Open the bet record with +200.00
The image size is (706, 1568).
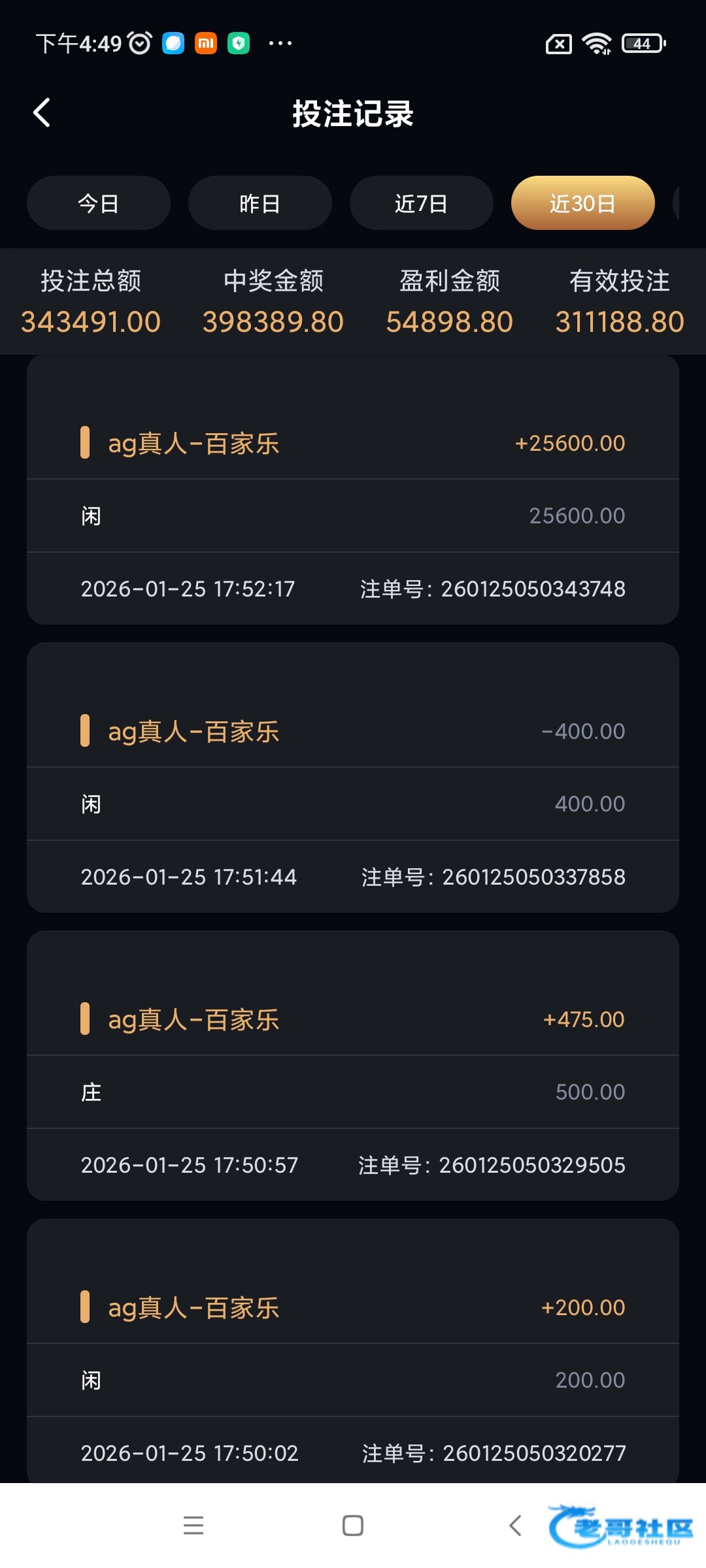(x=353, y=1352)
